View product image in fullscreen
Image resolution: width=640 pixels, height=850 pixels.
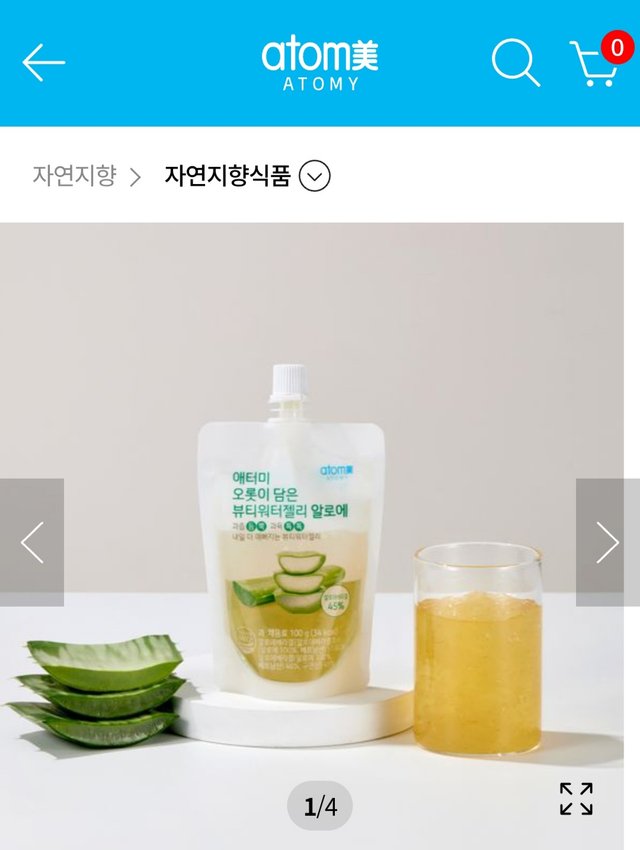pos(576,799)
